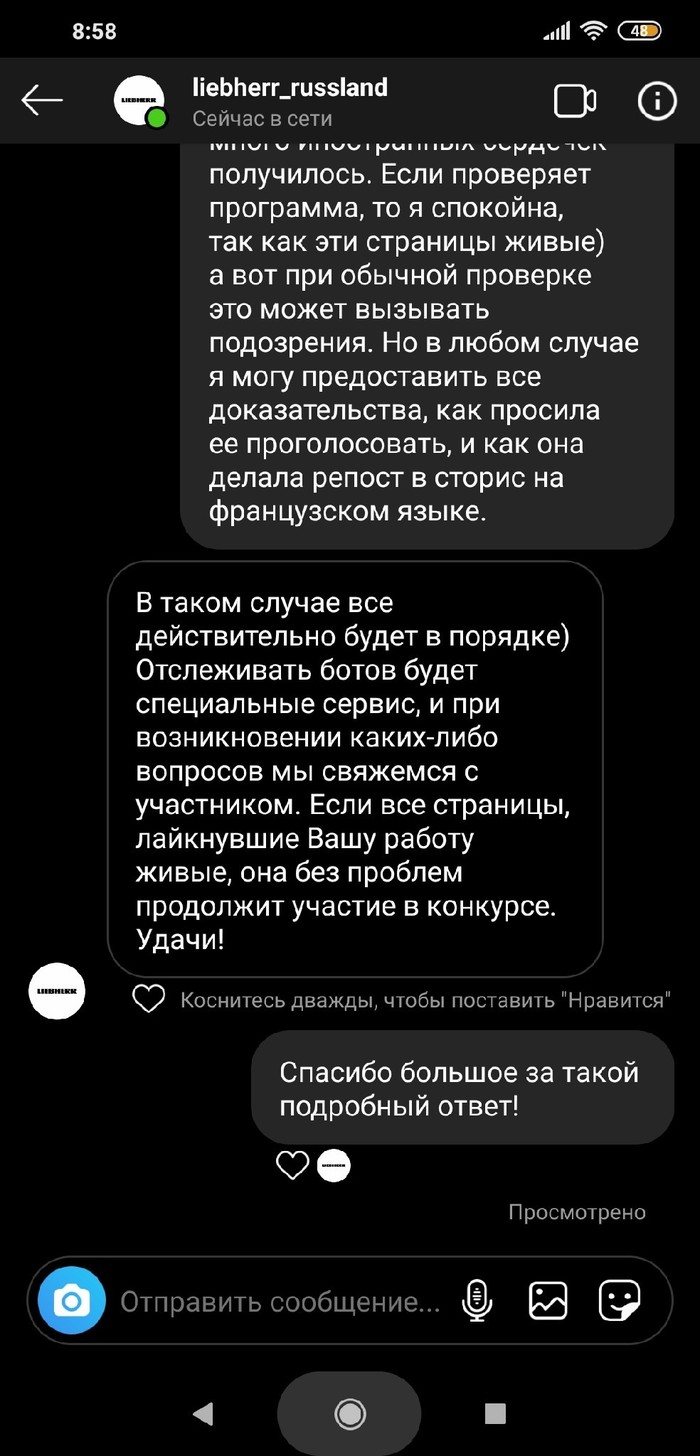Start a video call with liebherr_russland
Viewport: 700px width, 1456px height.
[x=575, y=101]
